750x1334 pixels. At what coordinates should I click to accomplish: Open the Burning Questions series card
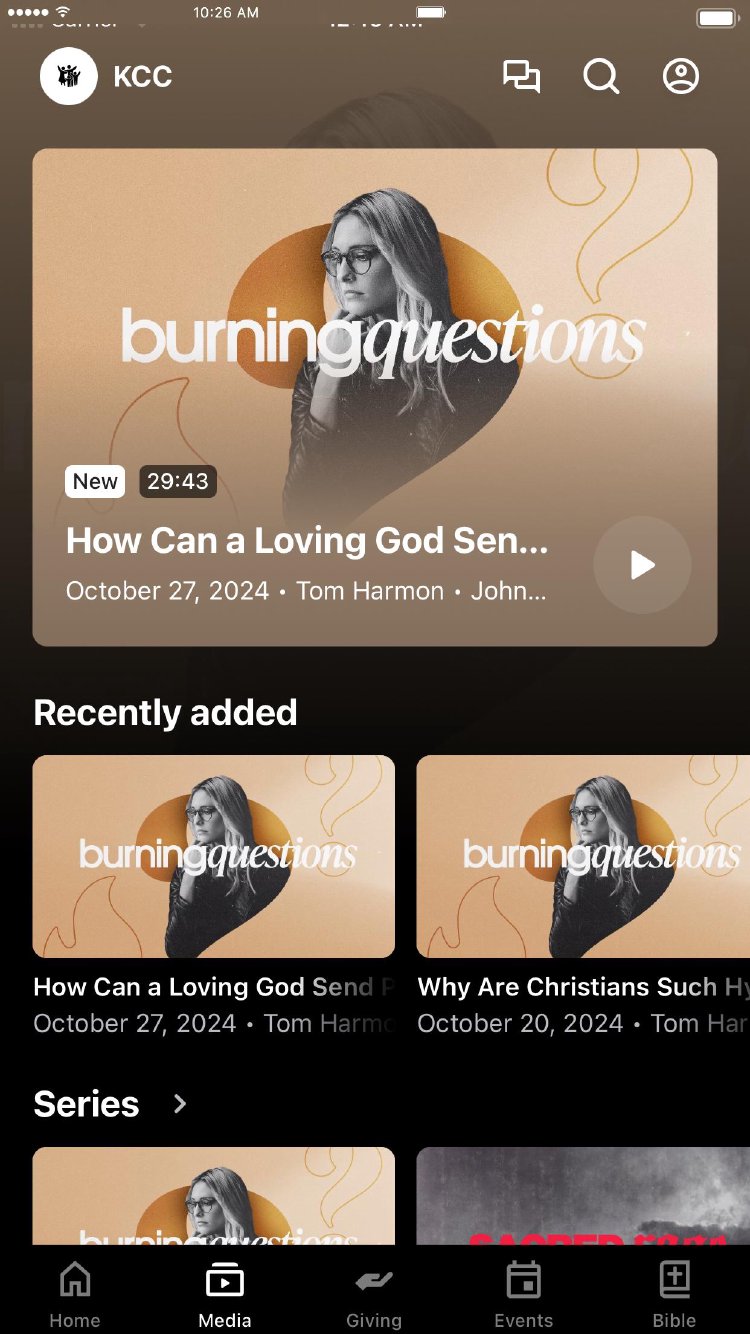pos(214,1196)
